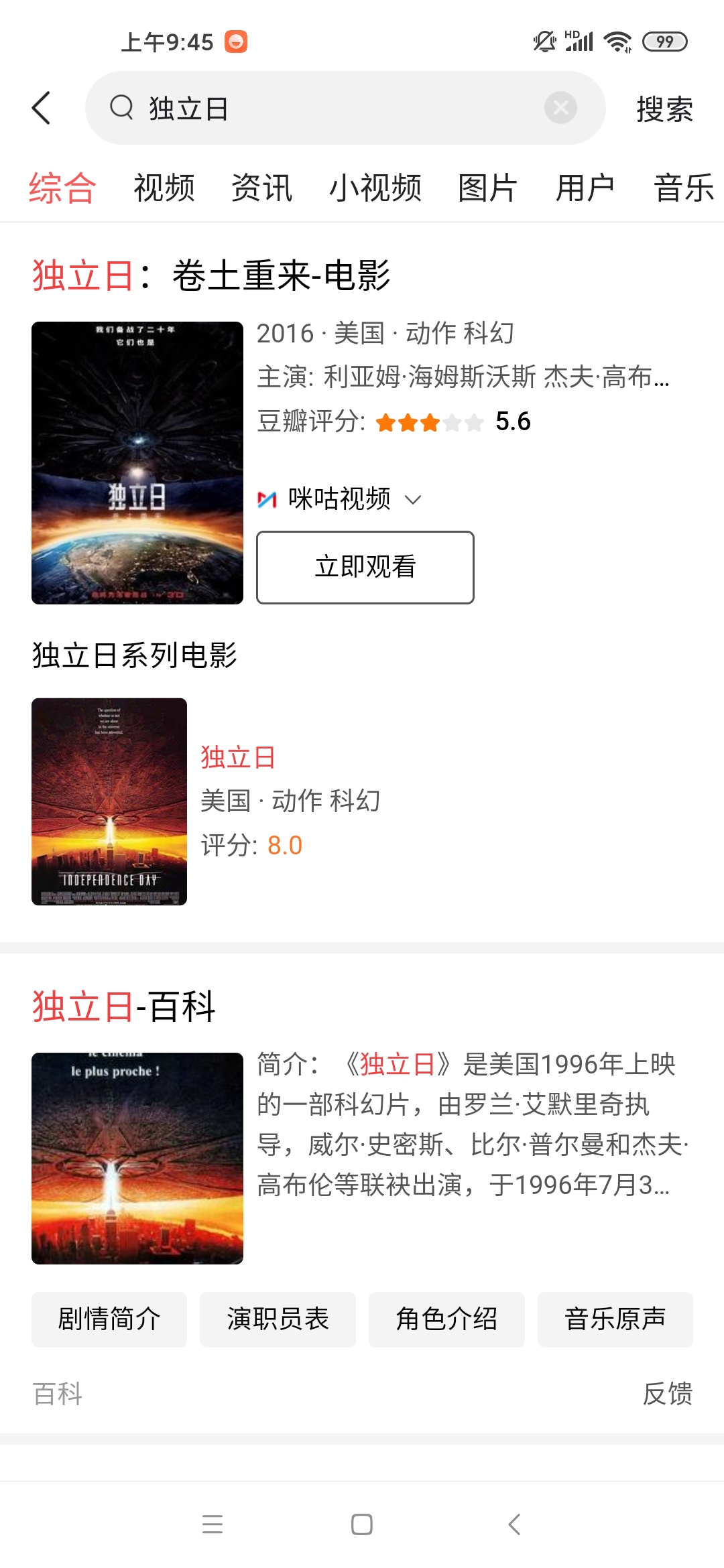Clear the search text 独立日

560,108
